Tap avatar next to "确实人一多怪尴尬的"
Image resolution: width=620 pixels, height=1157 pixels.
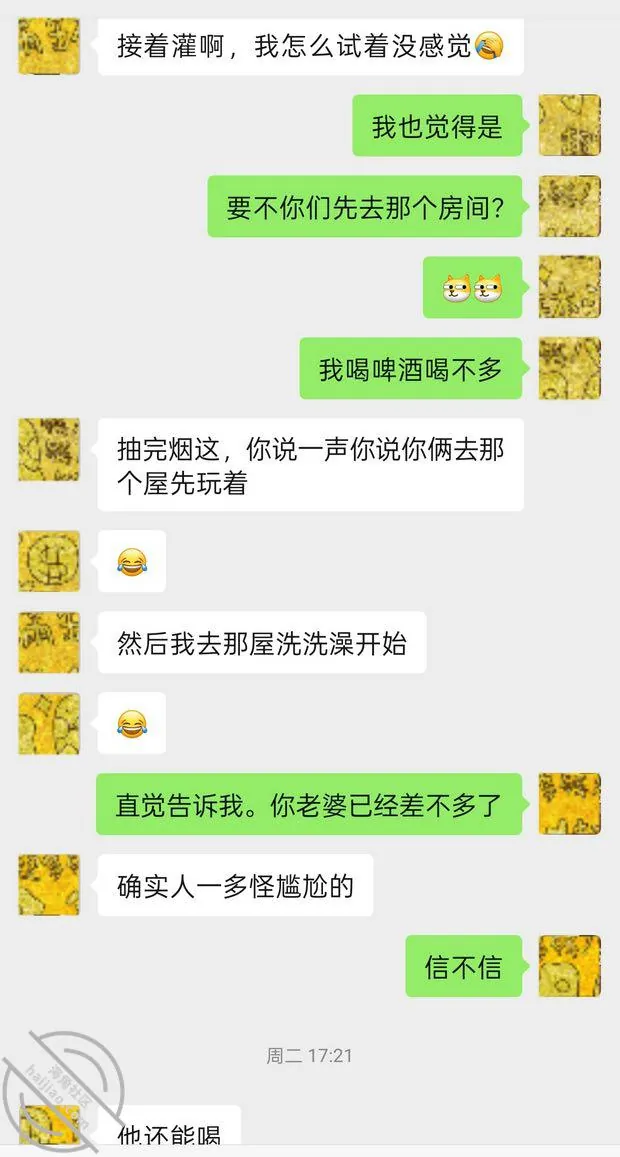pyautogui.click(x=49, y=885)
